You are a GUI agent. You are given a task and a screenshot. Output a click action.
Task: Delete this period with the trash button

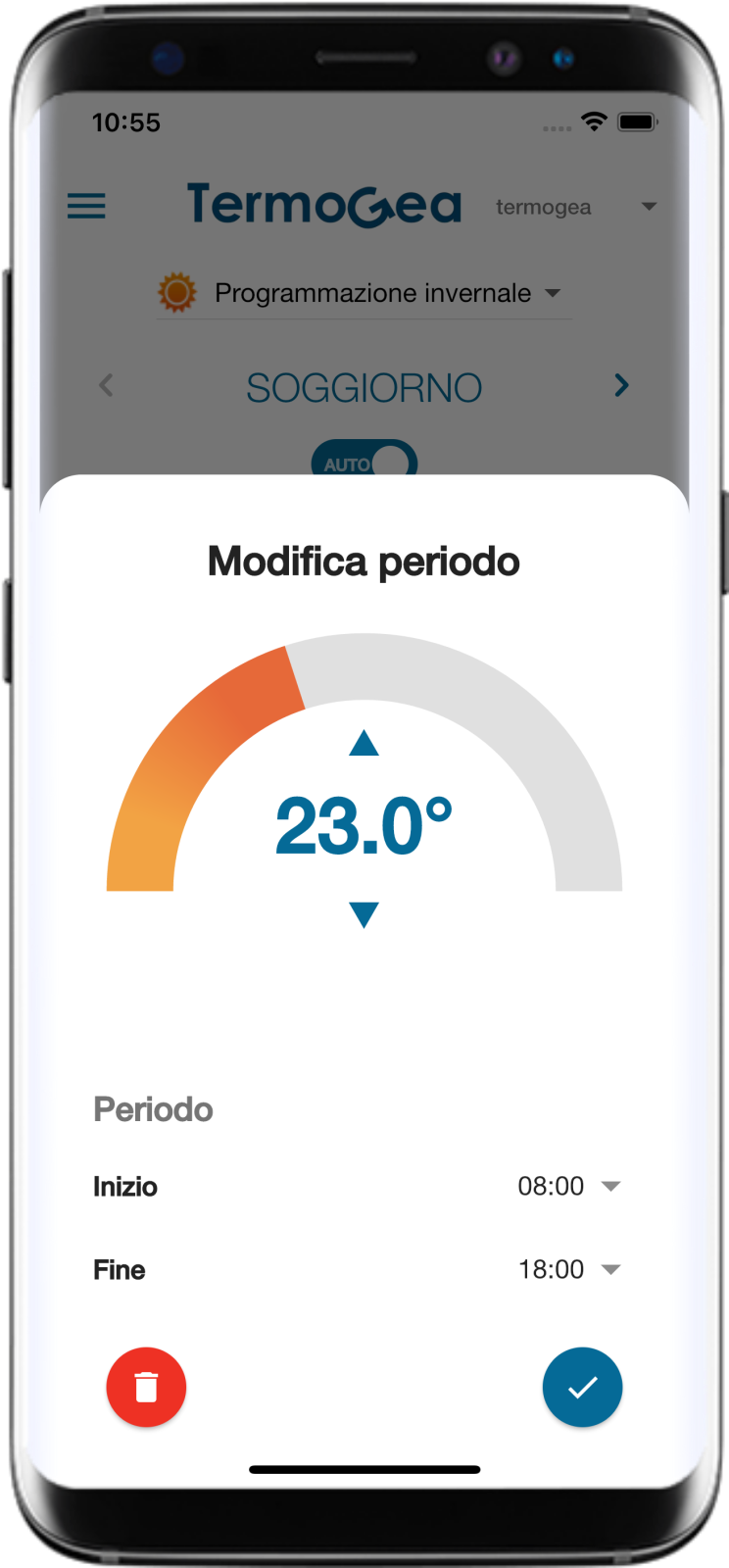[146, 1387]
